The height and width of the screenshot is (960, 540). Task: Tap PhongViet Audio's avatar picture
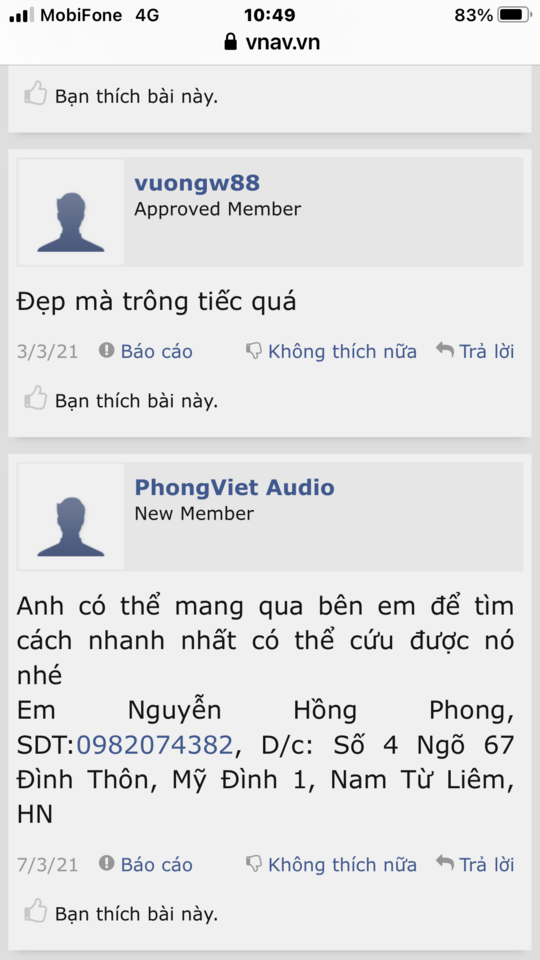click(x=70, y=517)
